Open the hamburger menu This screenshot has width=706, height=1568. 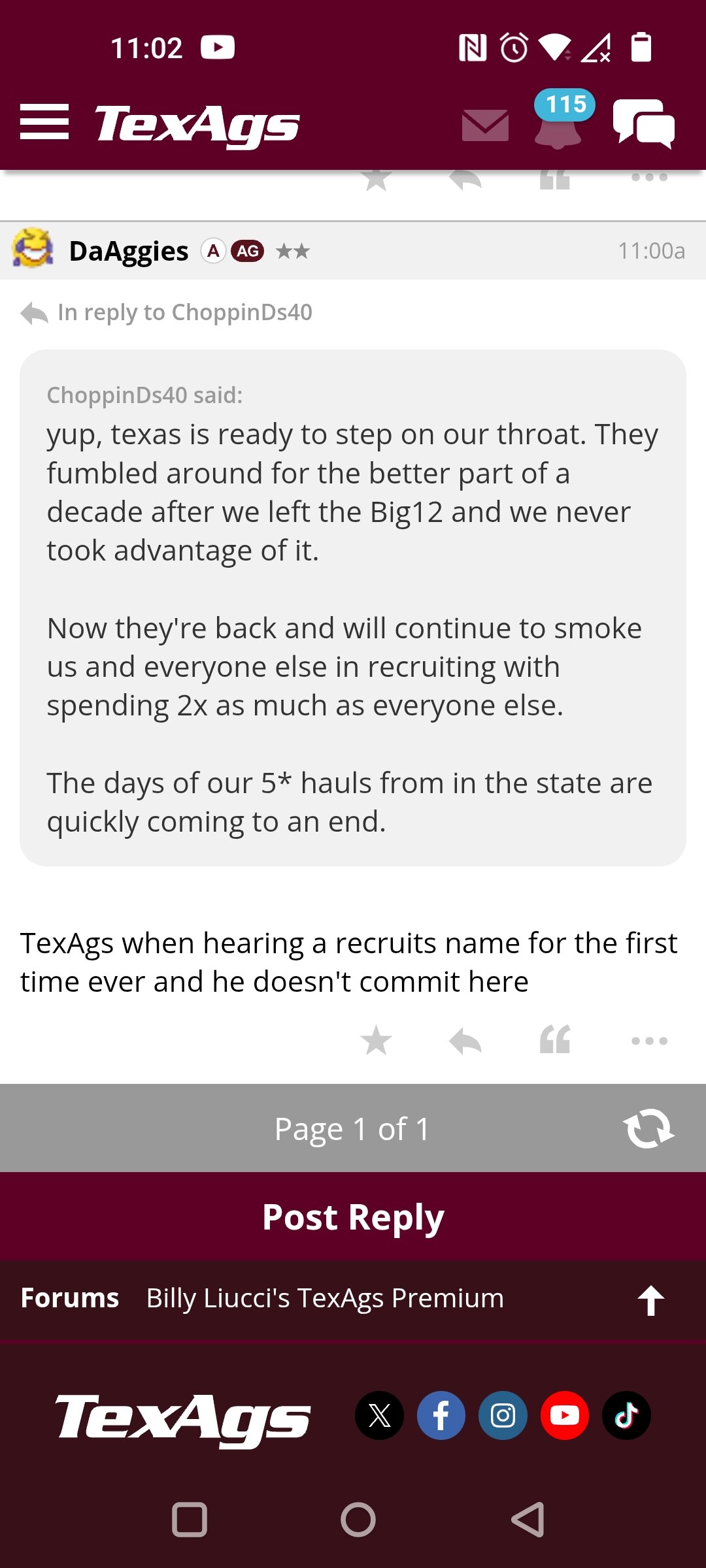(x=44, y=122)
